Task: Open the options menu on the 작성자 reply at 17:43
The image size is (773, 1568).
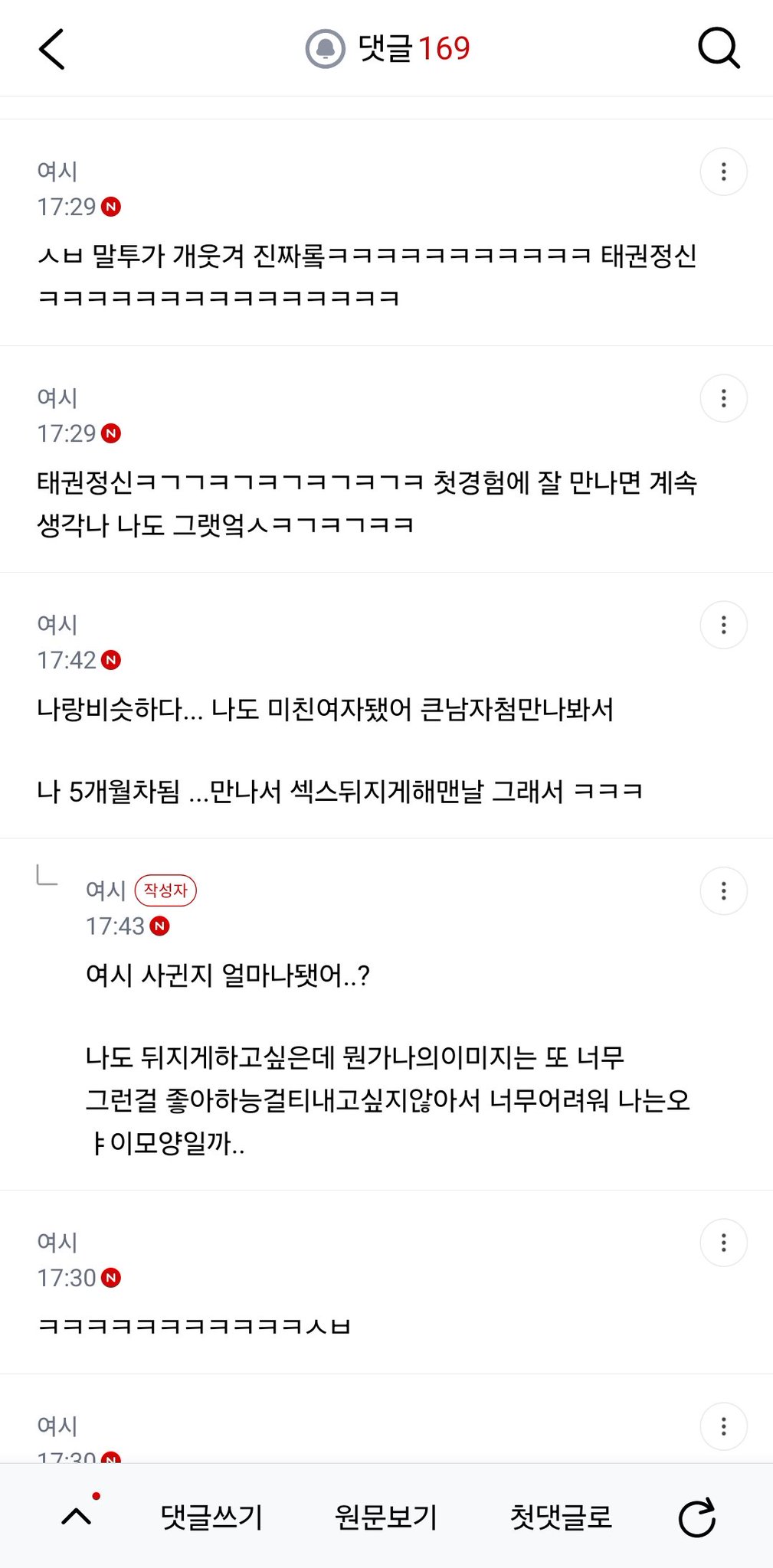Action: [x=723, y=890]
